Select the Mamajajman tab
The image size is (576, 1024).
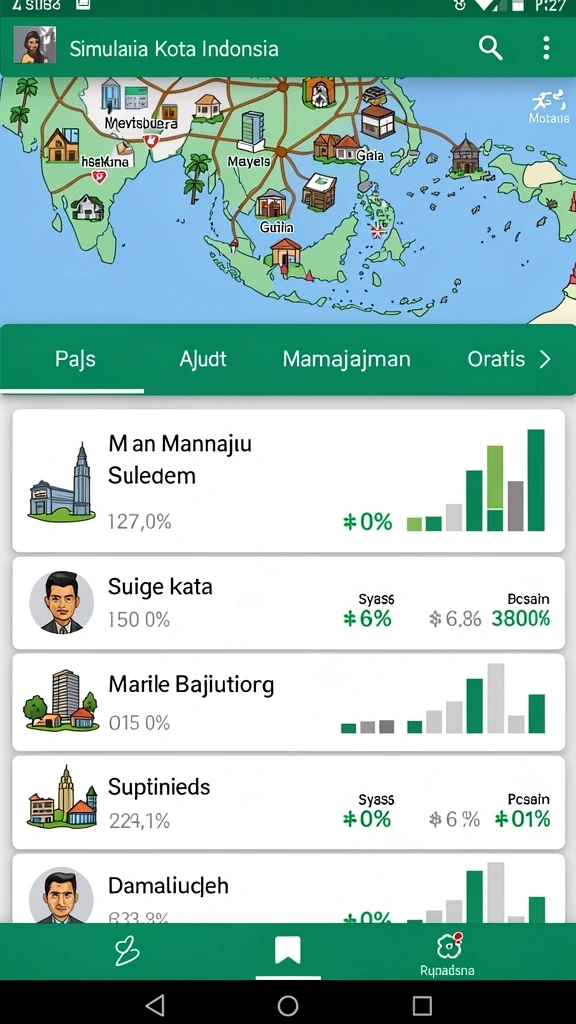coord(347,359)
